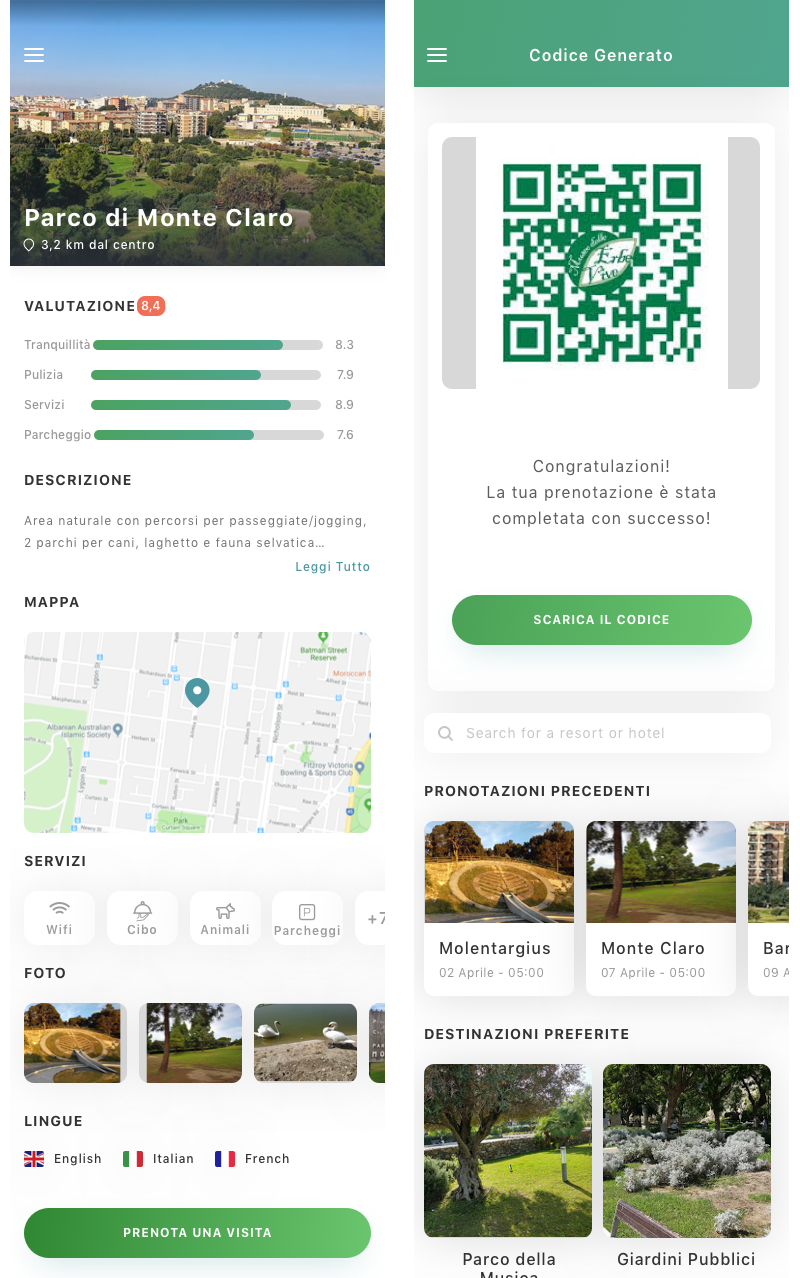Tap Prenota una visita button
Screen dimensions: 800x1278
point(197,1233)
